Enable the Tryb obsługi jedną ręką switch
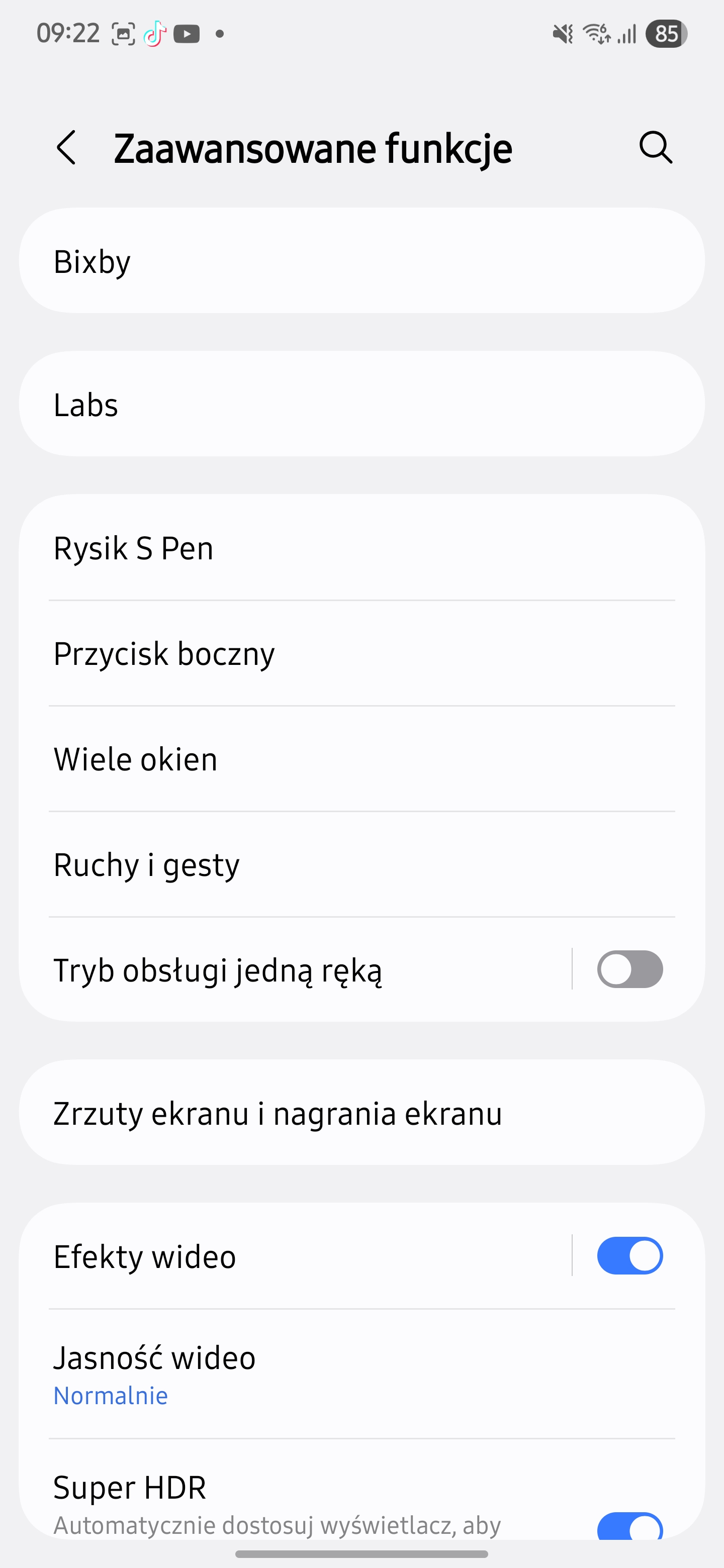Screen dimensions: 724x1568 coord(629,969)
